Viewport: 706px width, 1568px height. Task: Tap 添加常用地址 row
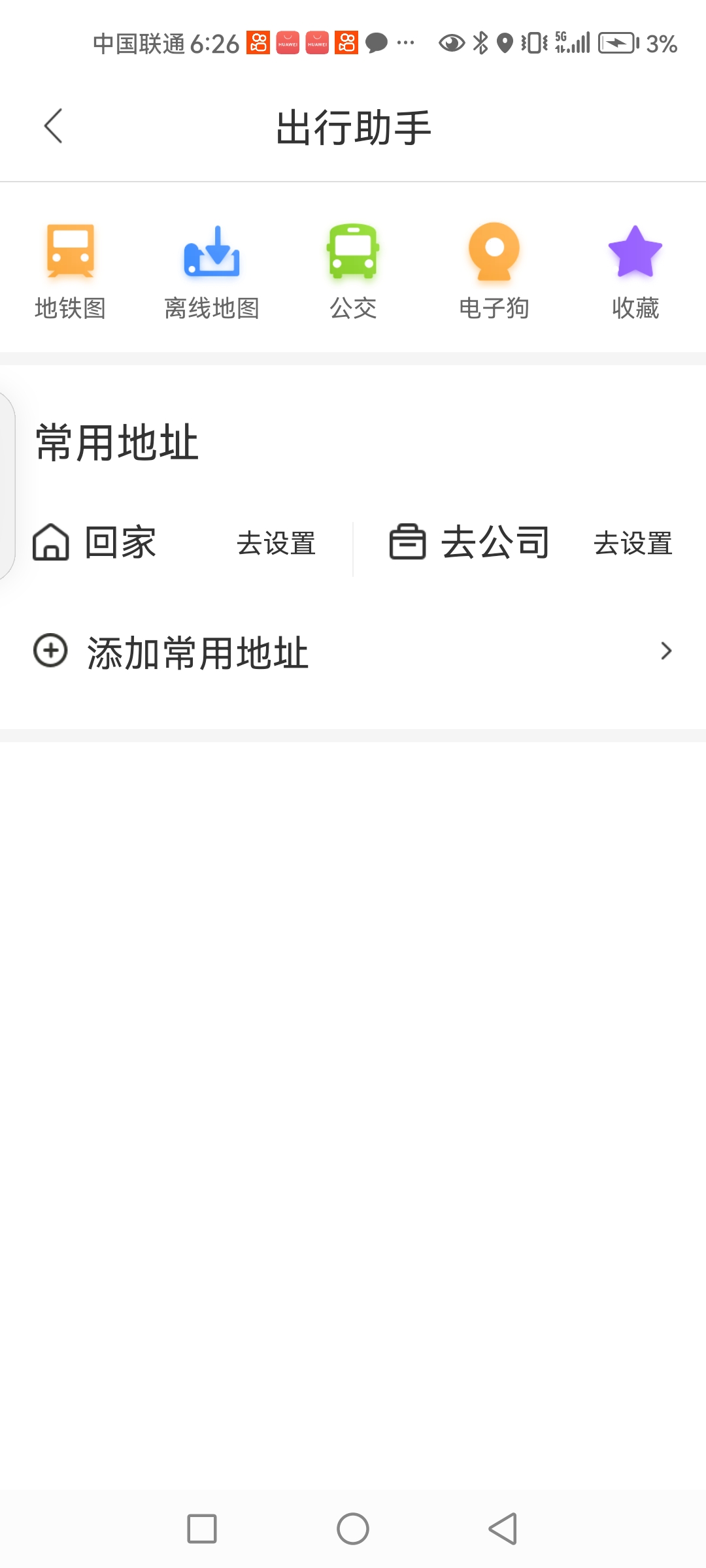tap(353, 652)
